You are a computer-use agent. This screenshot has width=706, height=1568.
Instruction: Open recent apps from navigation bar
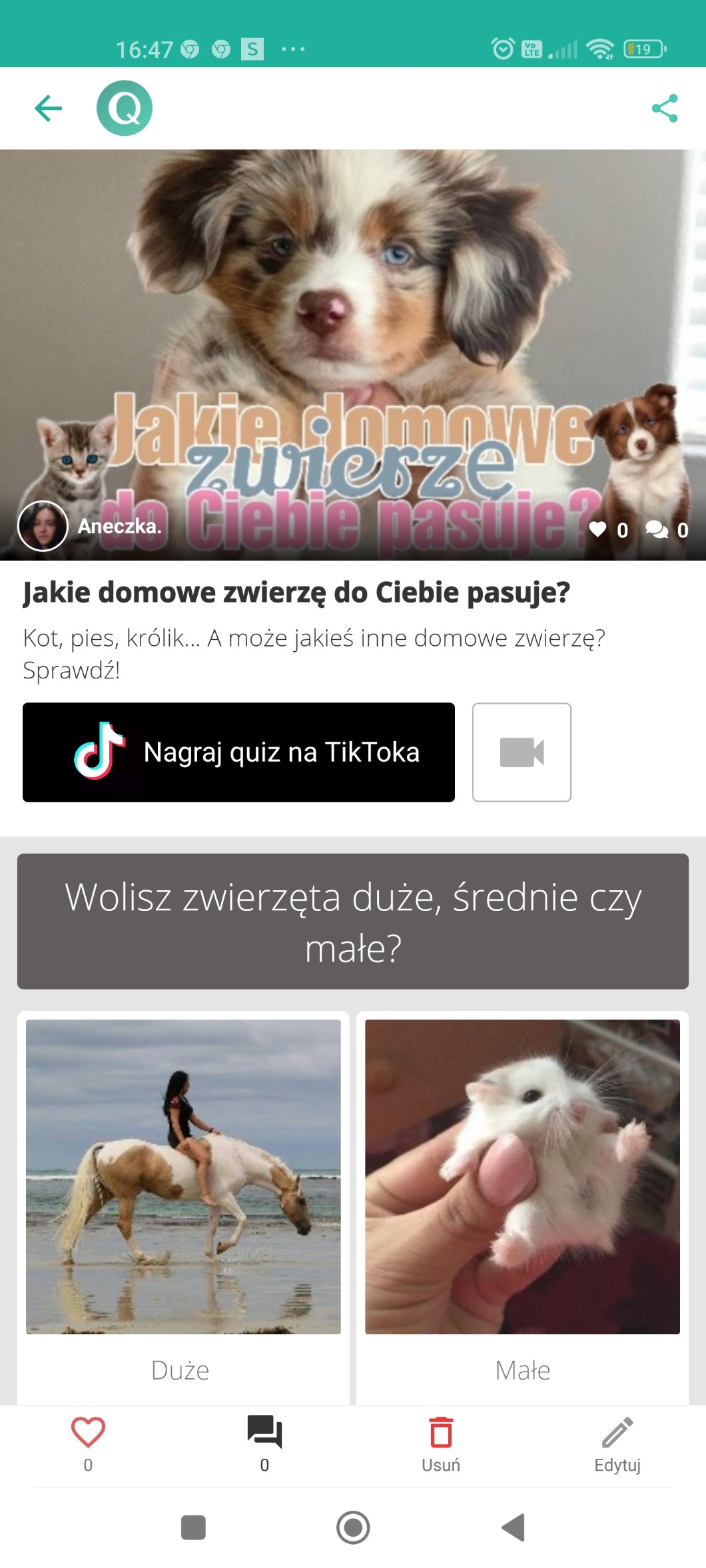(x=193, y=1527)
